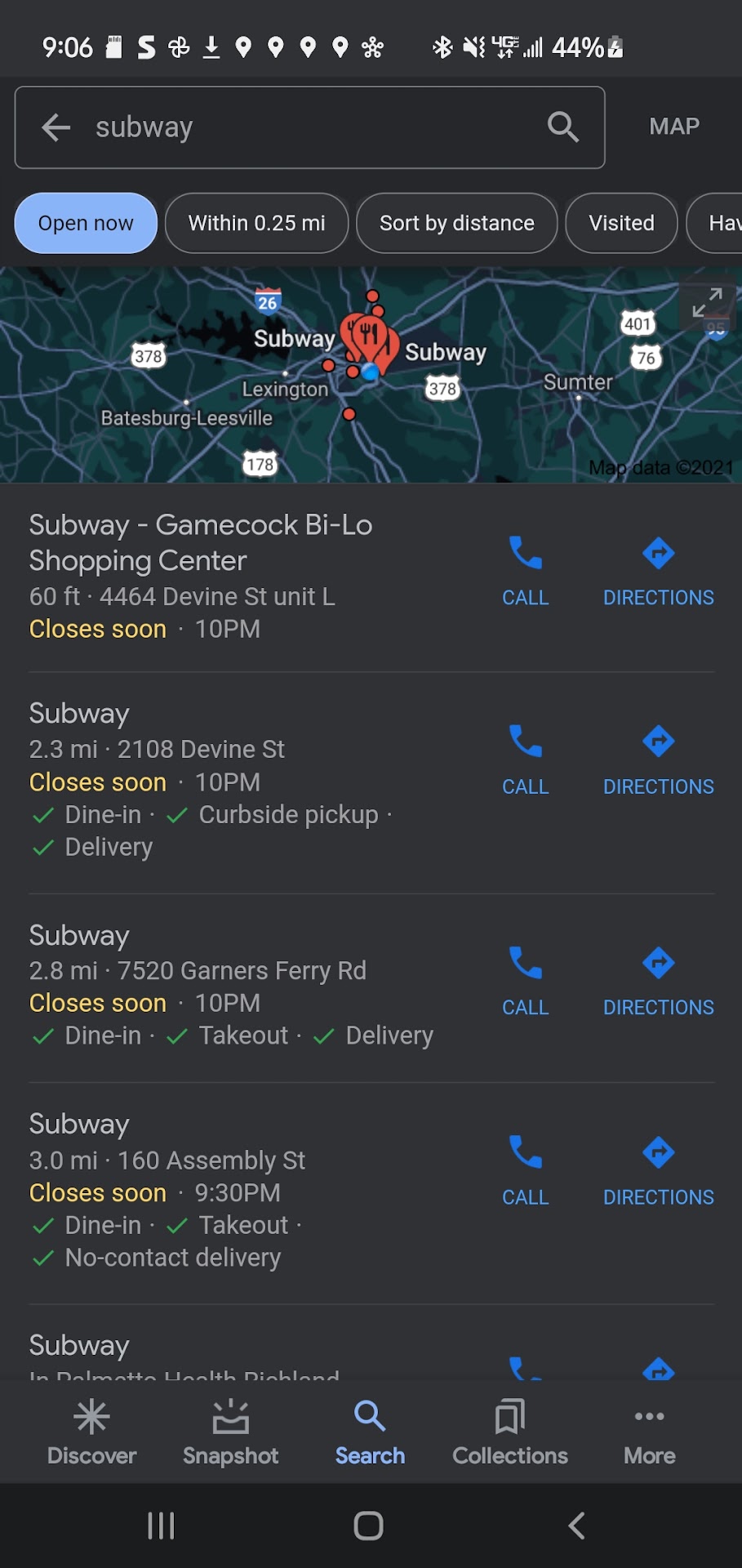
Task: Call the Subway at 160 Assembly St
Action: click(525, 1170)
